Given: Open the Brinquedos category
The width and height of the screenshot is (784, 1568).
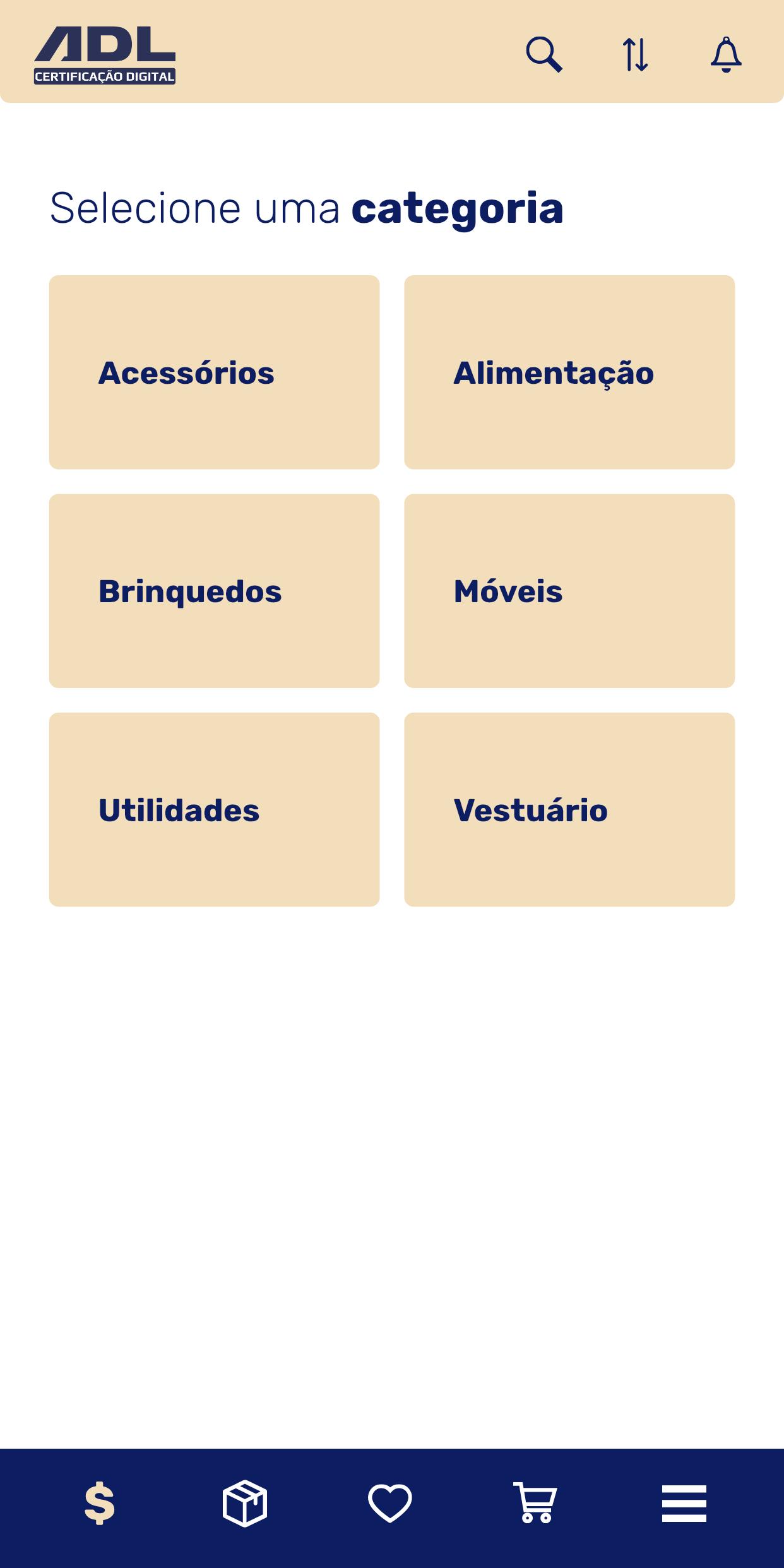Looking at the screenshot, I should 214,591.
